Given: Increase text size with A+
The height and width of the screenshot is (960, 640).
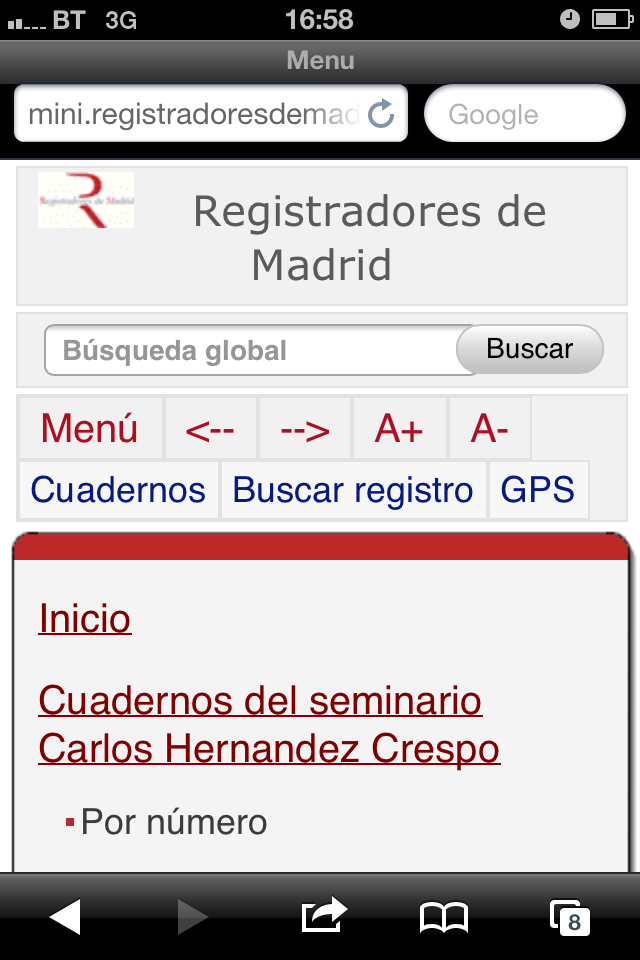Looking at the screenshot, I should [399, 428].
